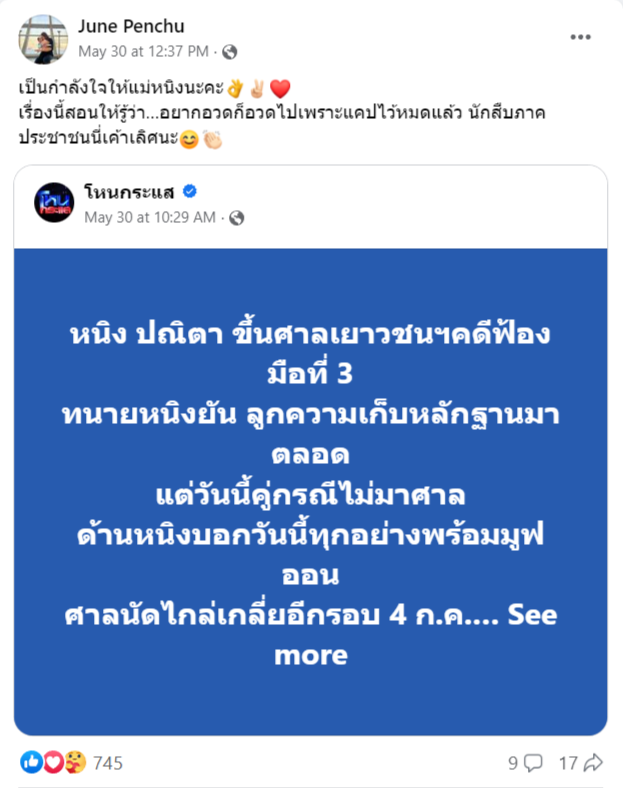Tap the โหนกระแส page avatar

[54, 202]
